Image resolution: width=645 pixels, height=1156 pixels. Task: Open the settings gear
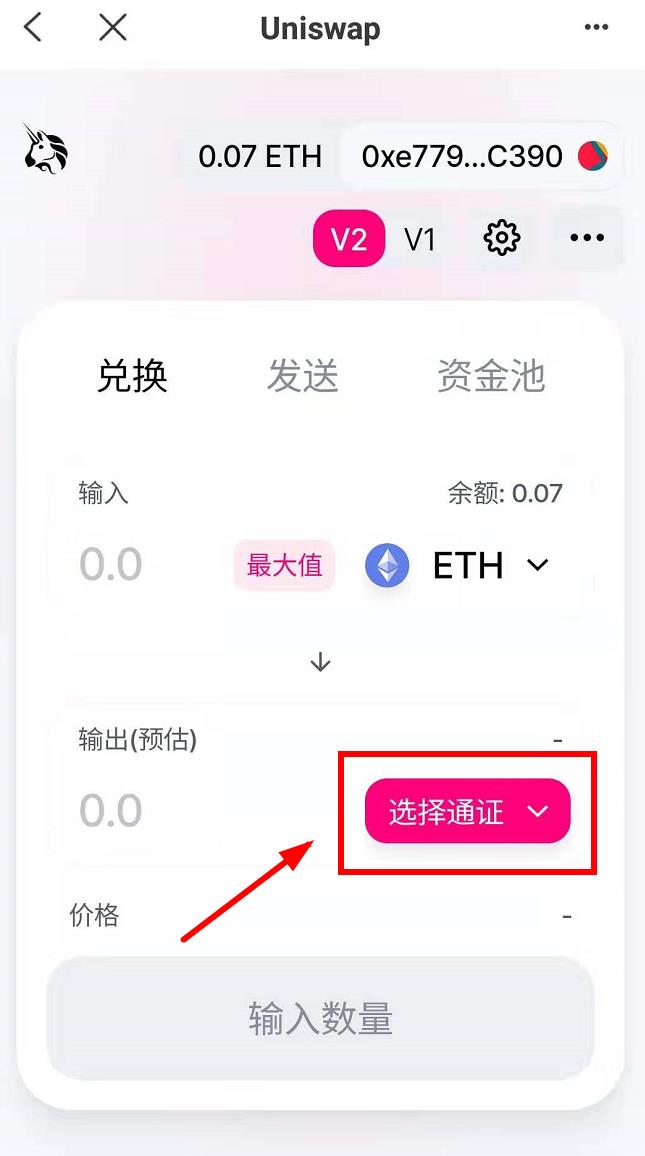[x=501, y=238]
